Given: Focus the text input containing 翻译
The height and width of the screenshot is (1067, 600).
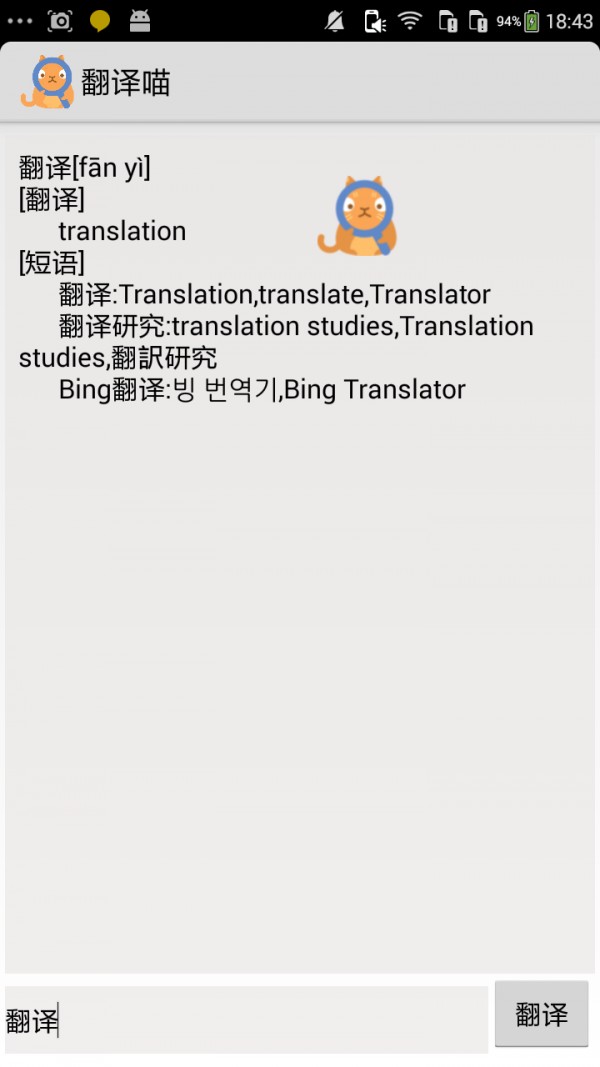Looking at the screenshot, I should 246,1020.
